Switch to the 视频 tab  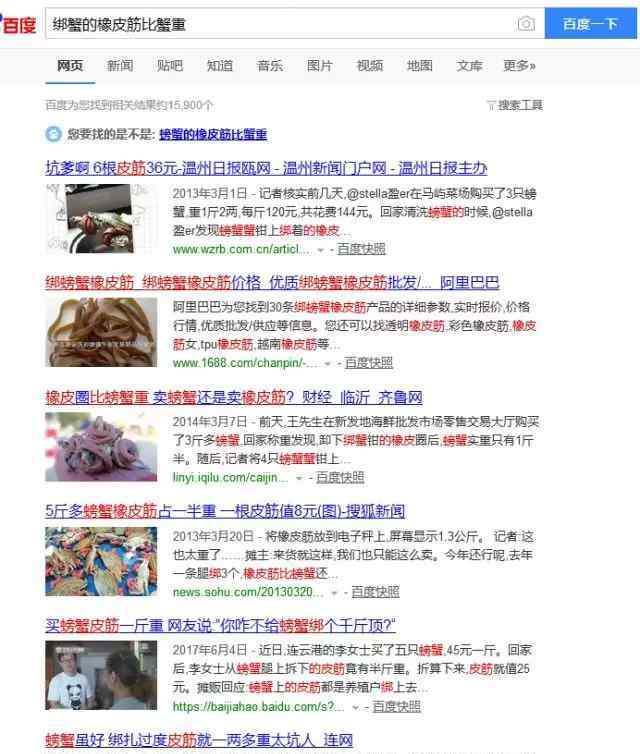(370, 66)
